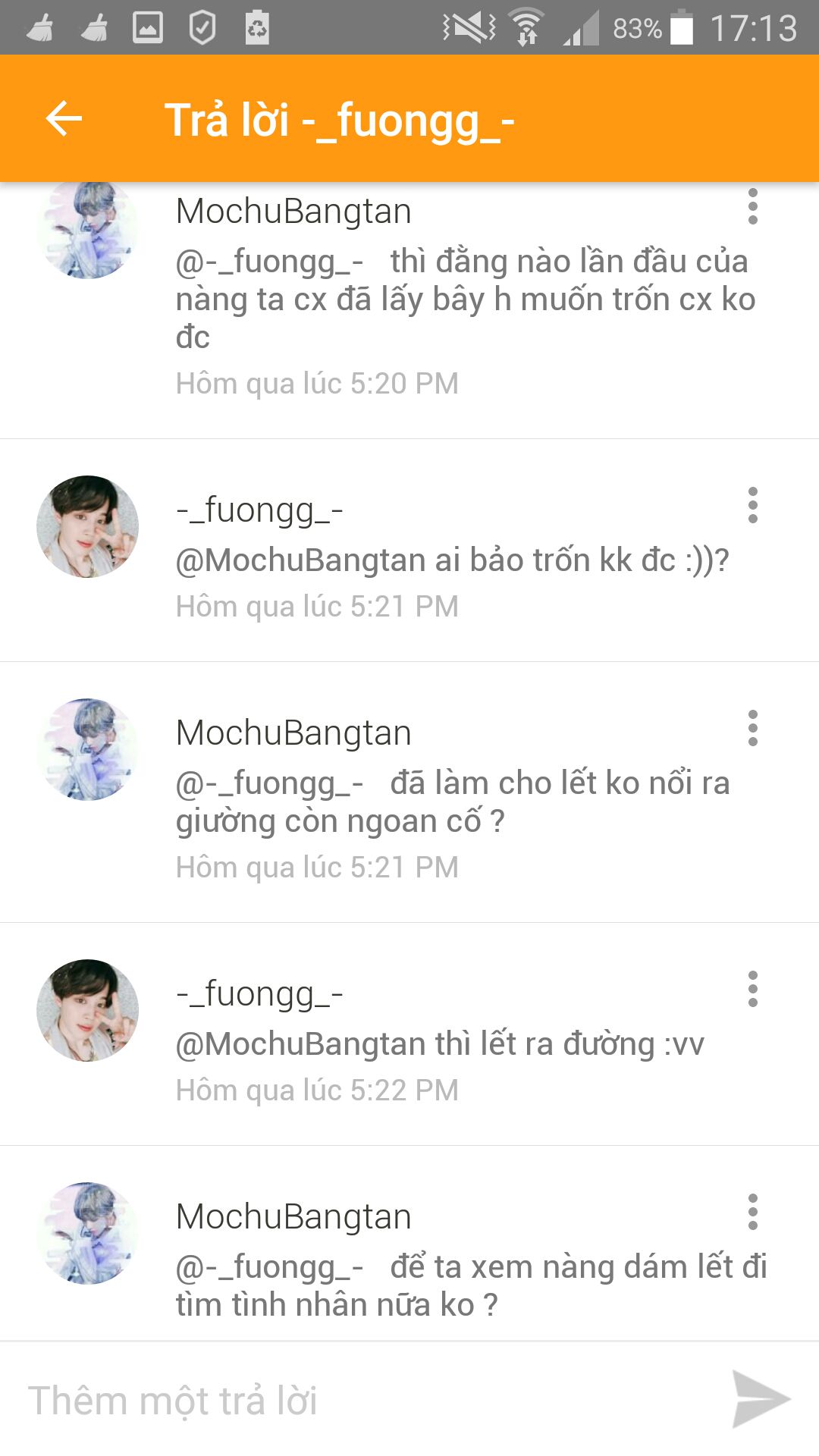Open -_fuongg_- avatar on the 5:21 PM reply

tap(88, 526)
